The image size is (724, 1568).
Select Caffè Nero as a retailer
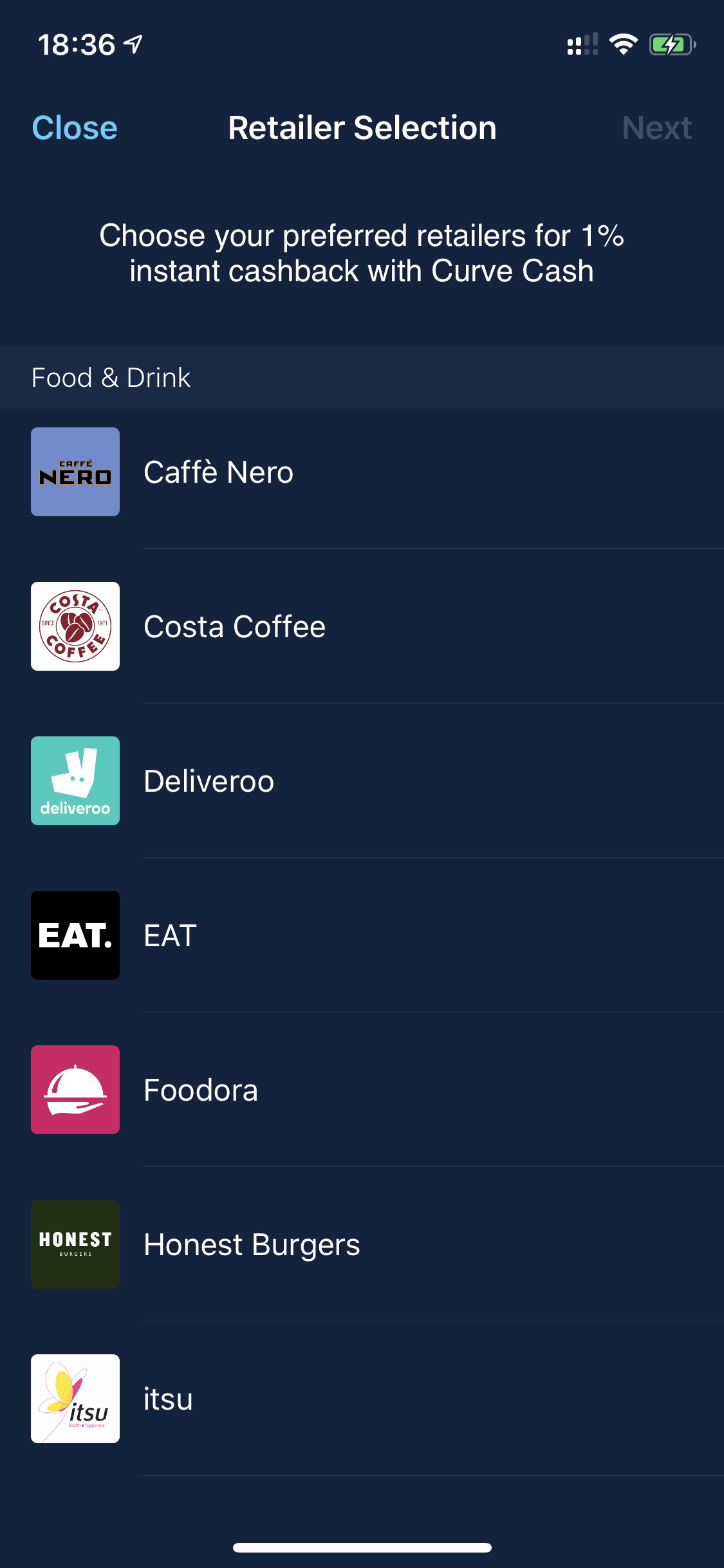(x=362, y=472)
